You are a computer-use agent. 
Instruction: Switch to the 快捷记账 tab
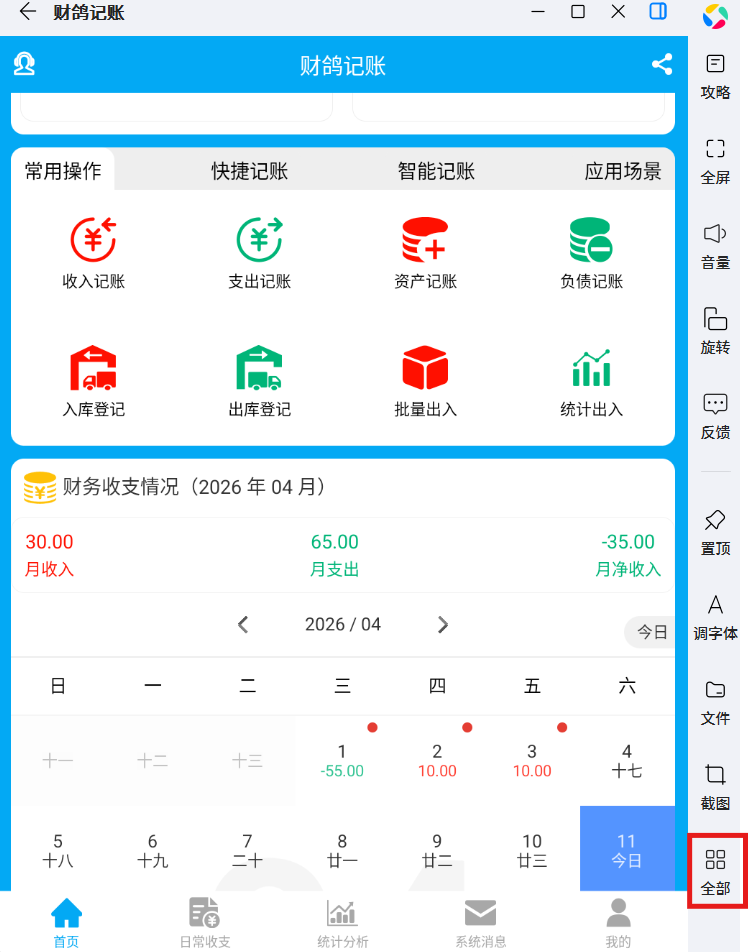pyautogui.click(x=249, y=171)
